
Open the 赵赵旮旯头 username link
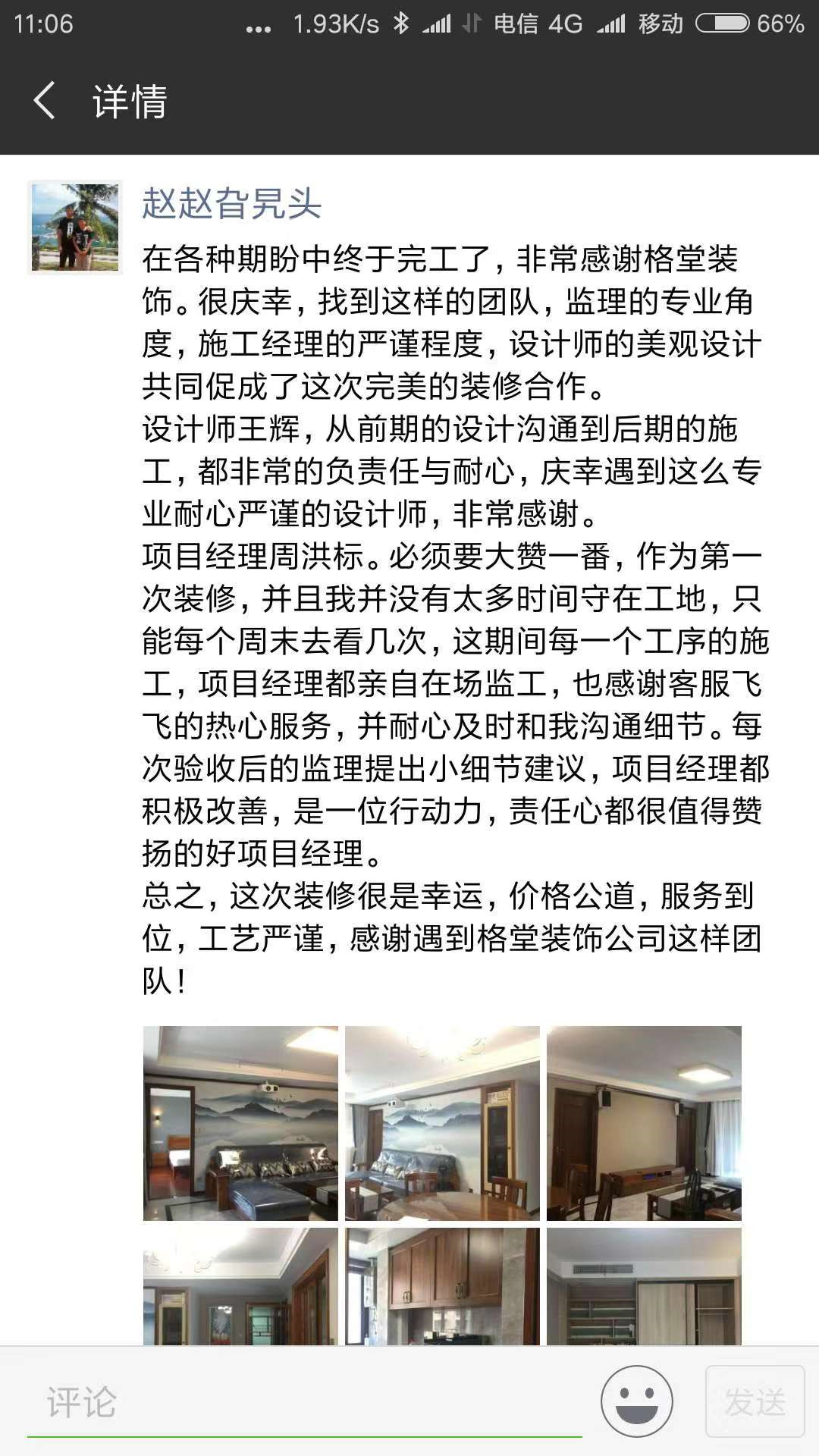tap(232, 203)
